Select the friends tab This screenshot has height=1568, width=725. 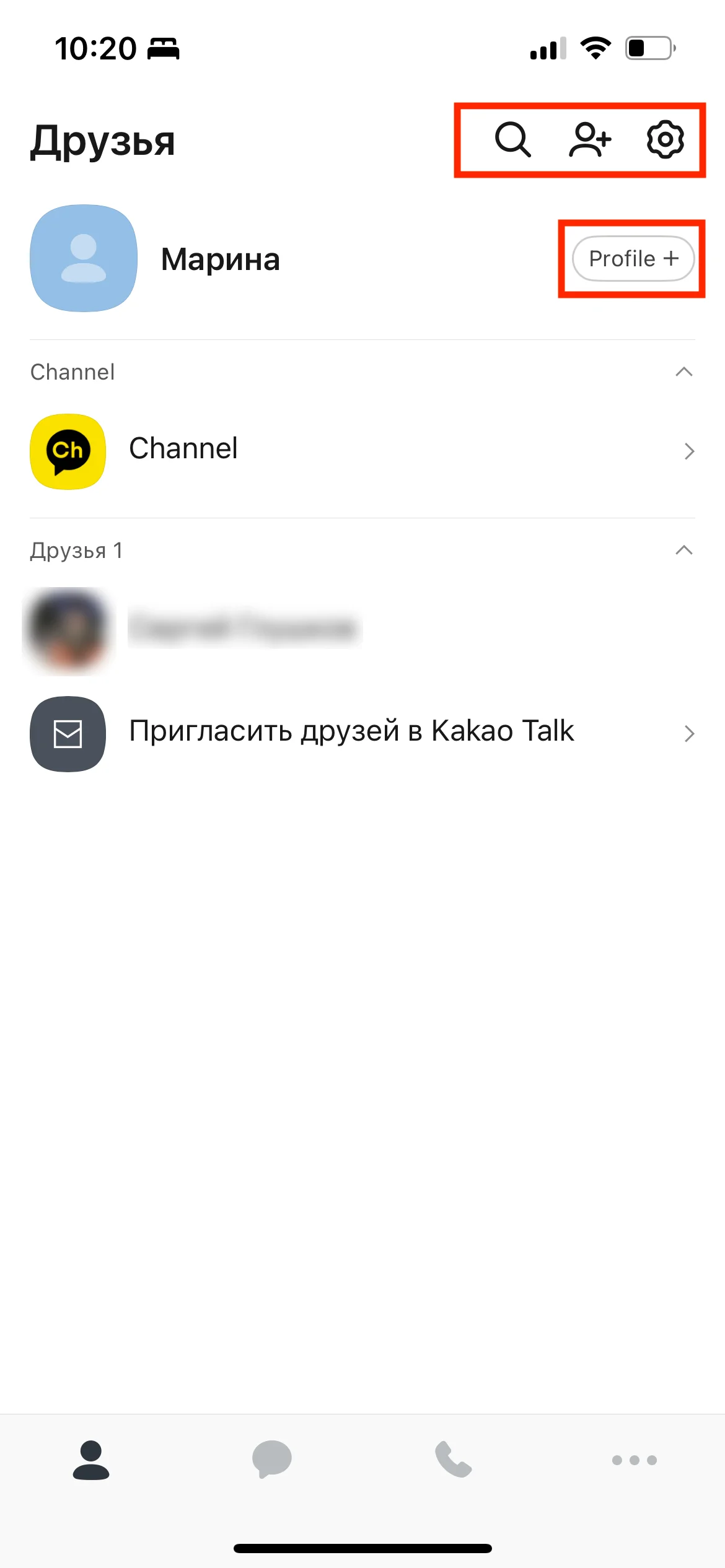(91, 1459)
